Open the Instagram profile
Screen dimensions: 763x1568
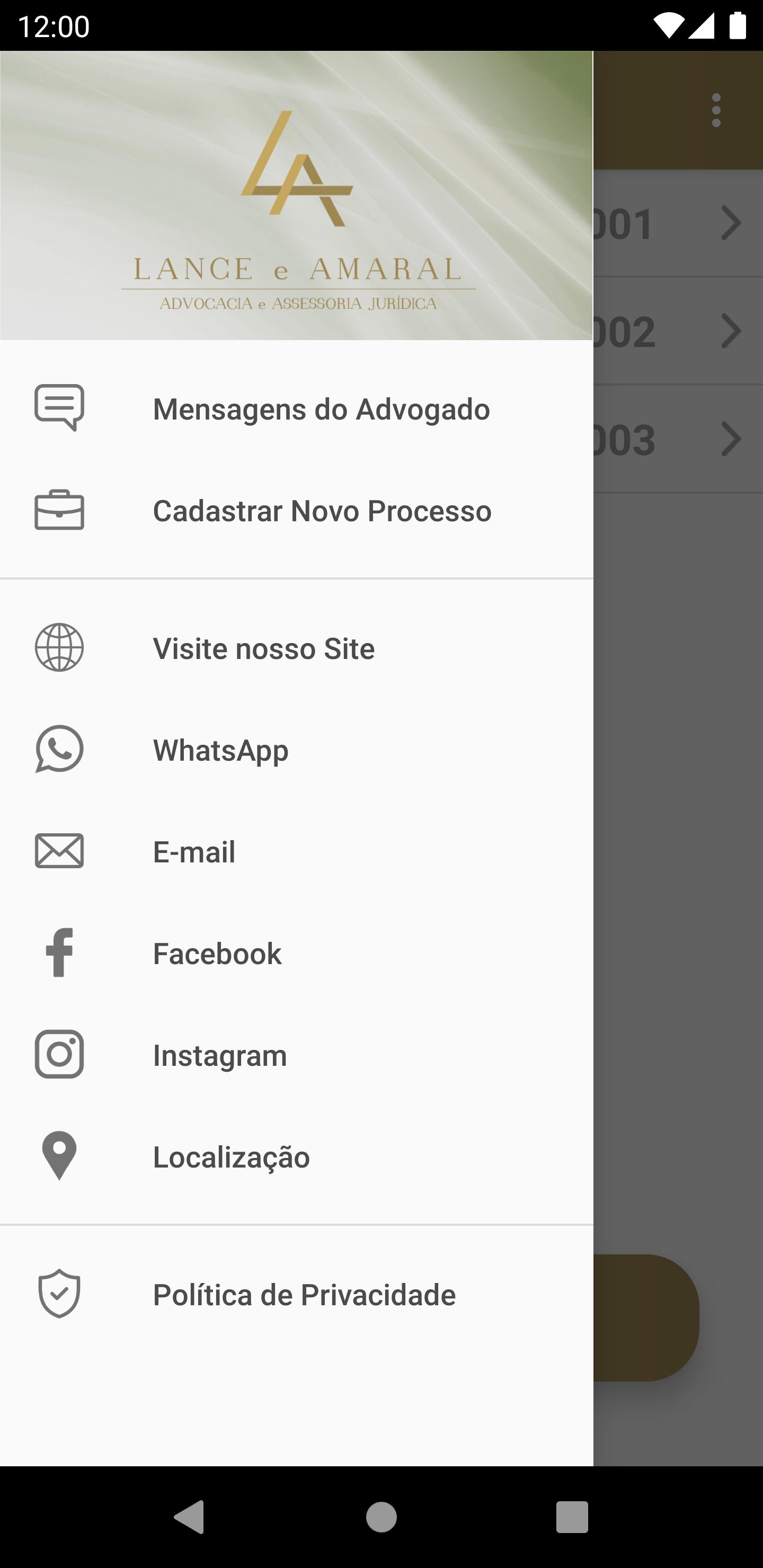click(297, 1054)
